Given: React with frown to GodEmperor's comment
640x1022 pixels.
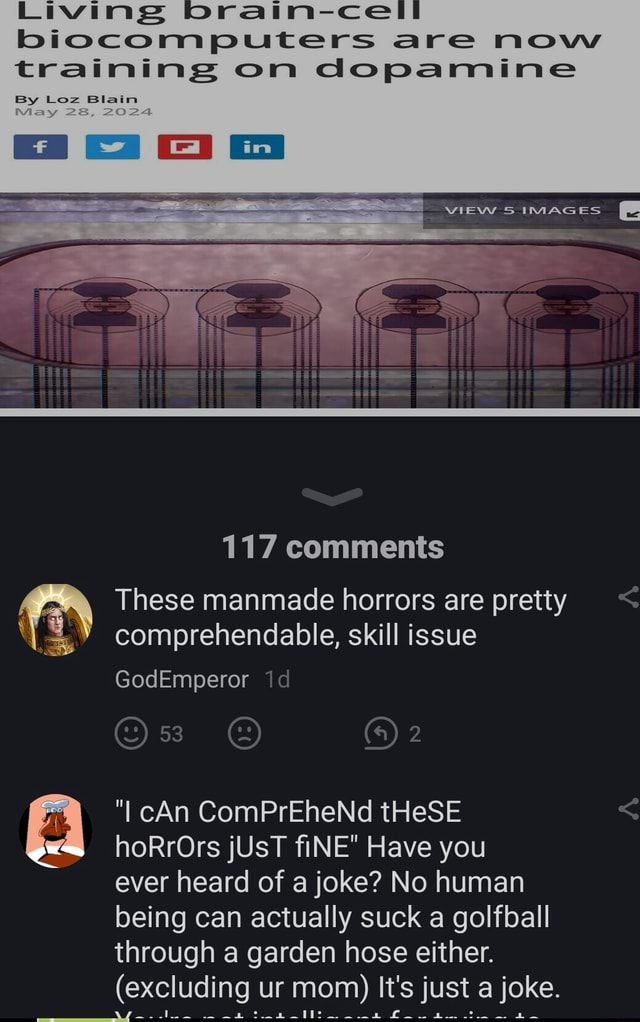Looking at the screenshot, I should (x=245, y=734).
